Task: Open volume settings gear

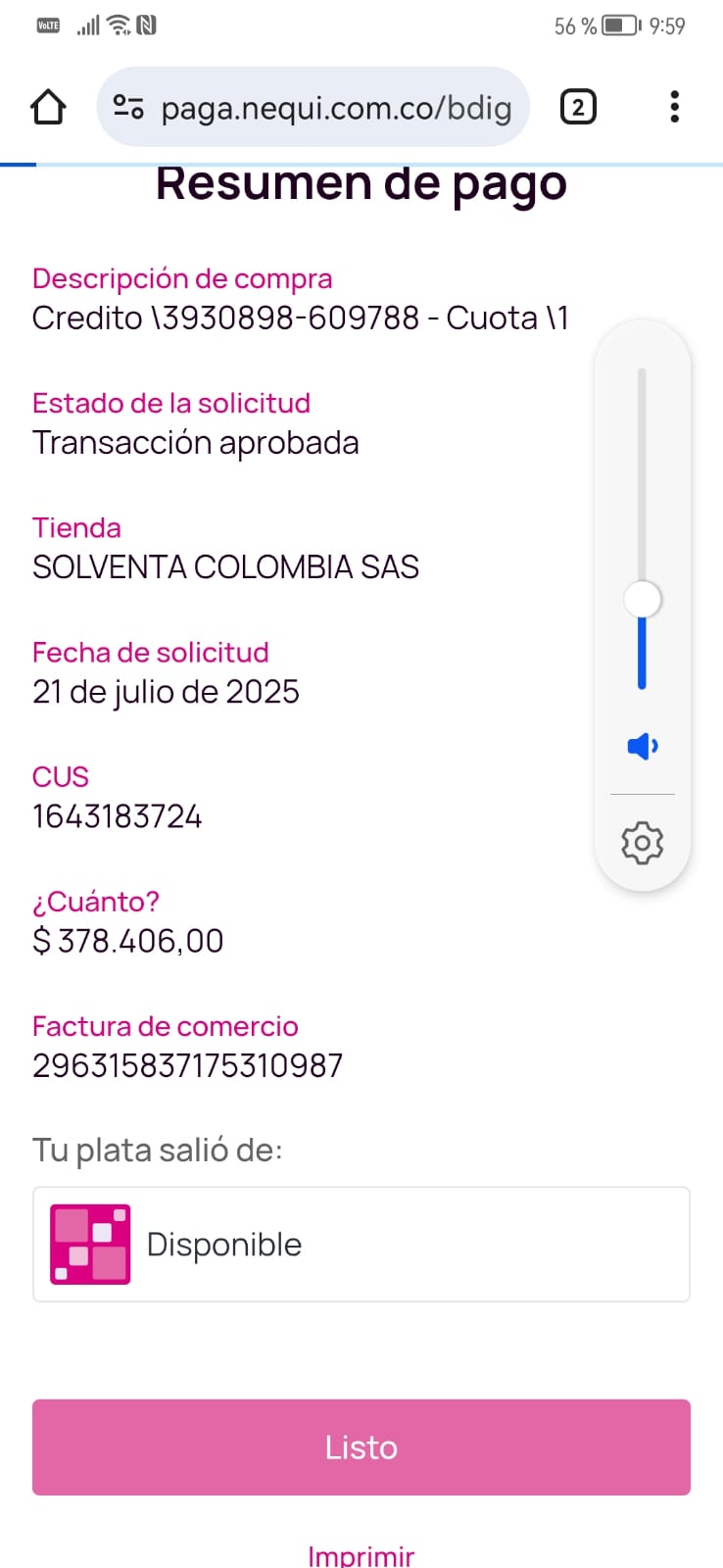Action: pyautogui.click(x=642, y=843)
